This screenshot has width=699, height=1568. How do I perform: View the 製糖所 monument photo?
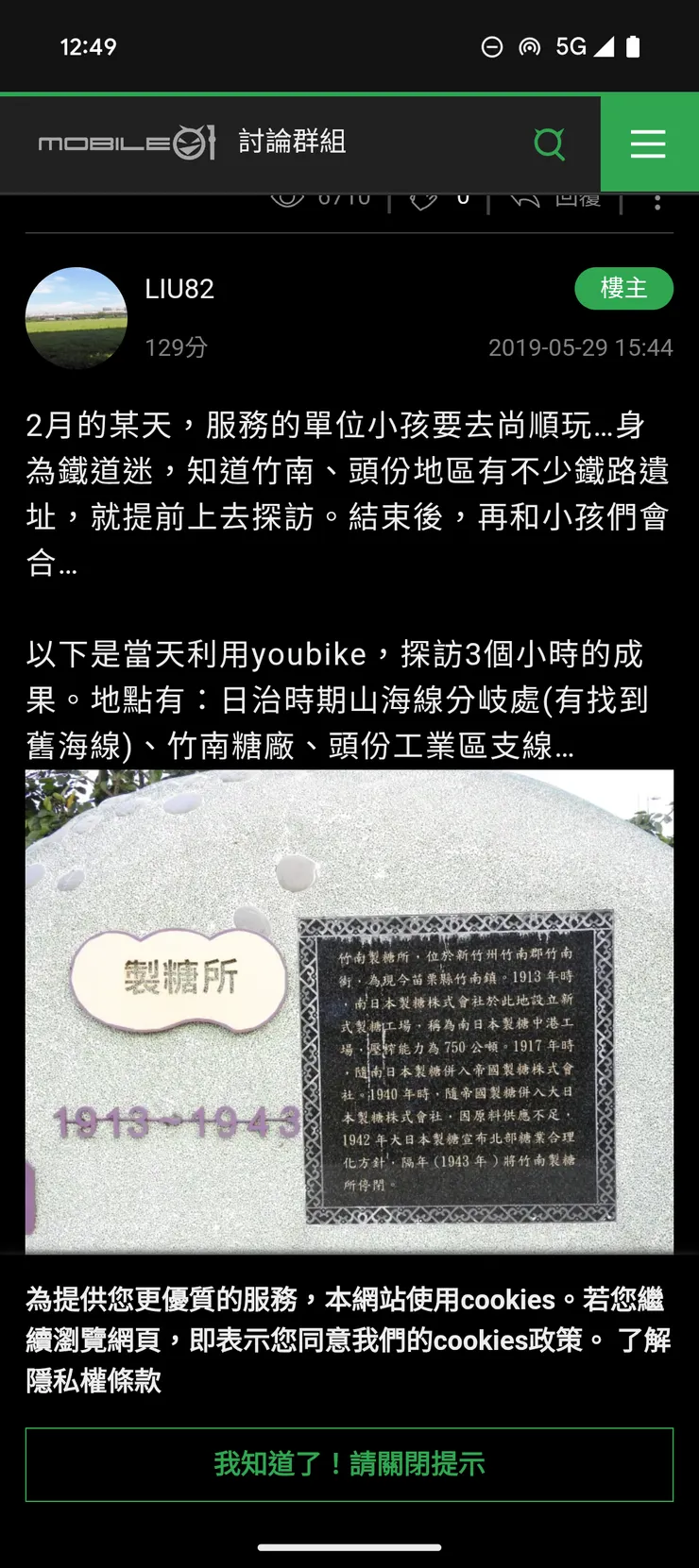(x=349, y=1010)
